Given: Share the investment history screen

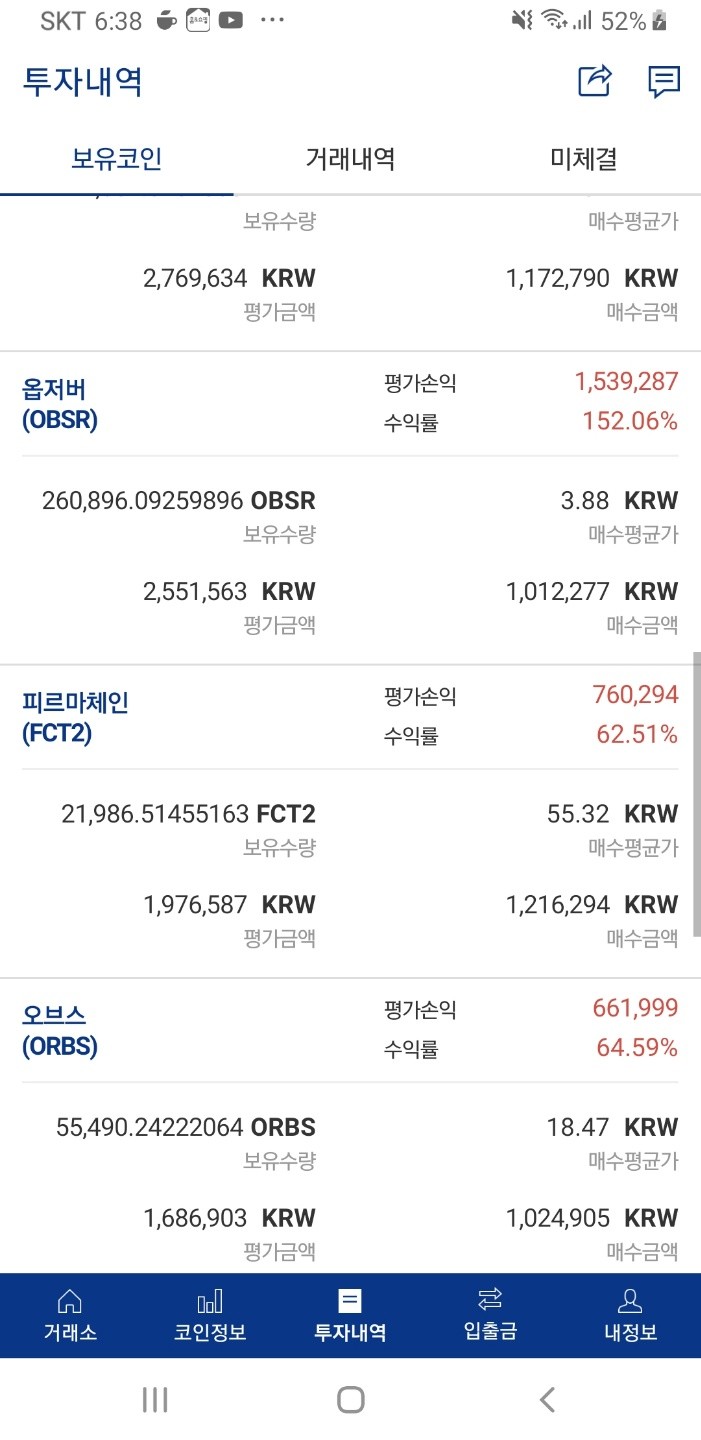Looking at the screenshot, I should pos(595,81).
